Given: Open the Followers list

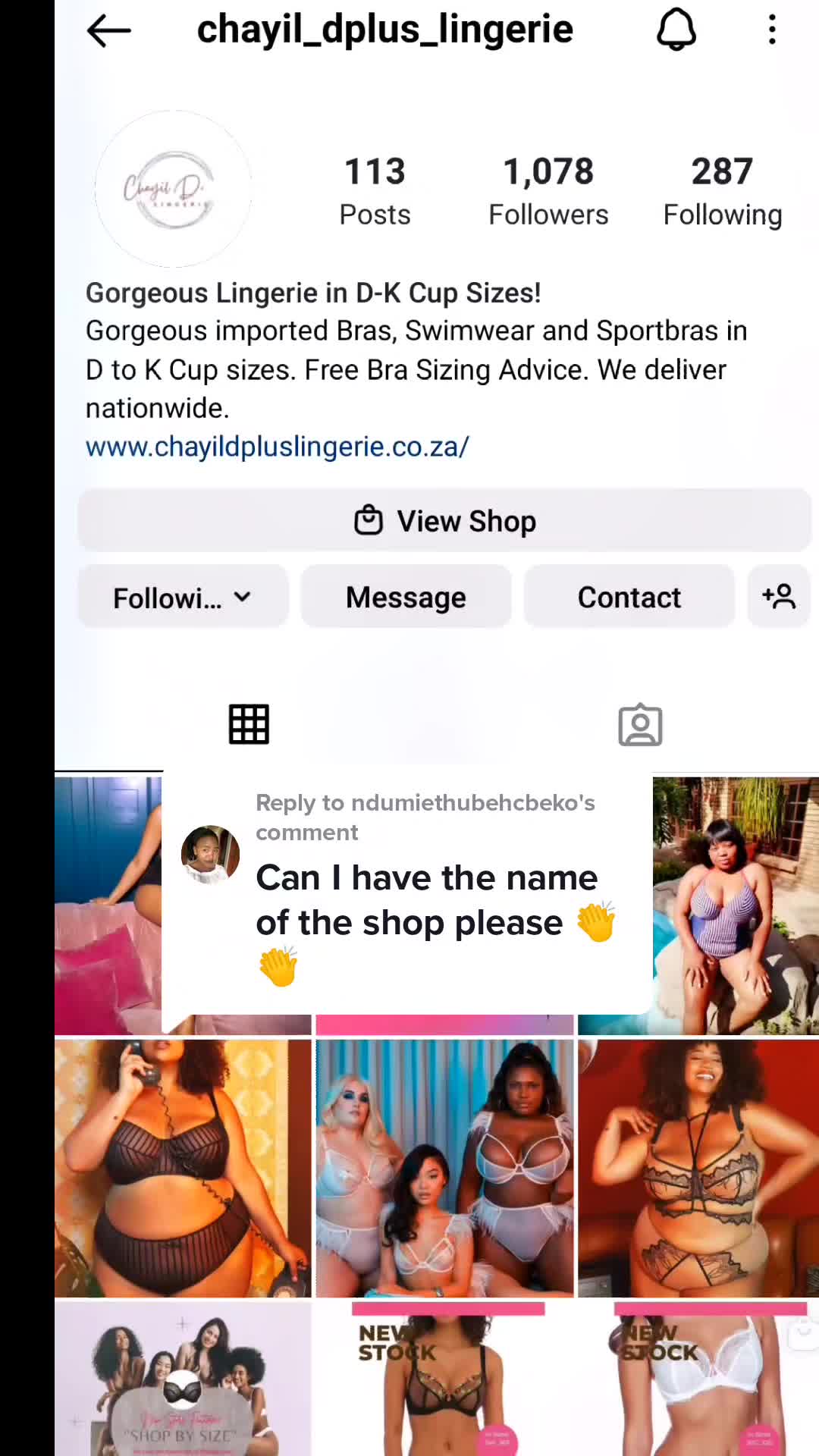Looking at the screenshot, I should 548,191.
